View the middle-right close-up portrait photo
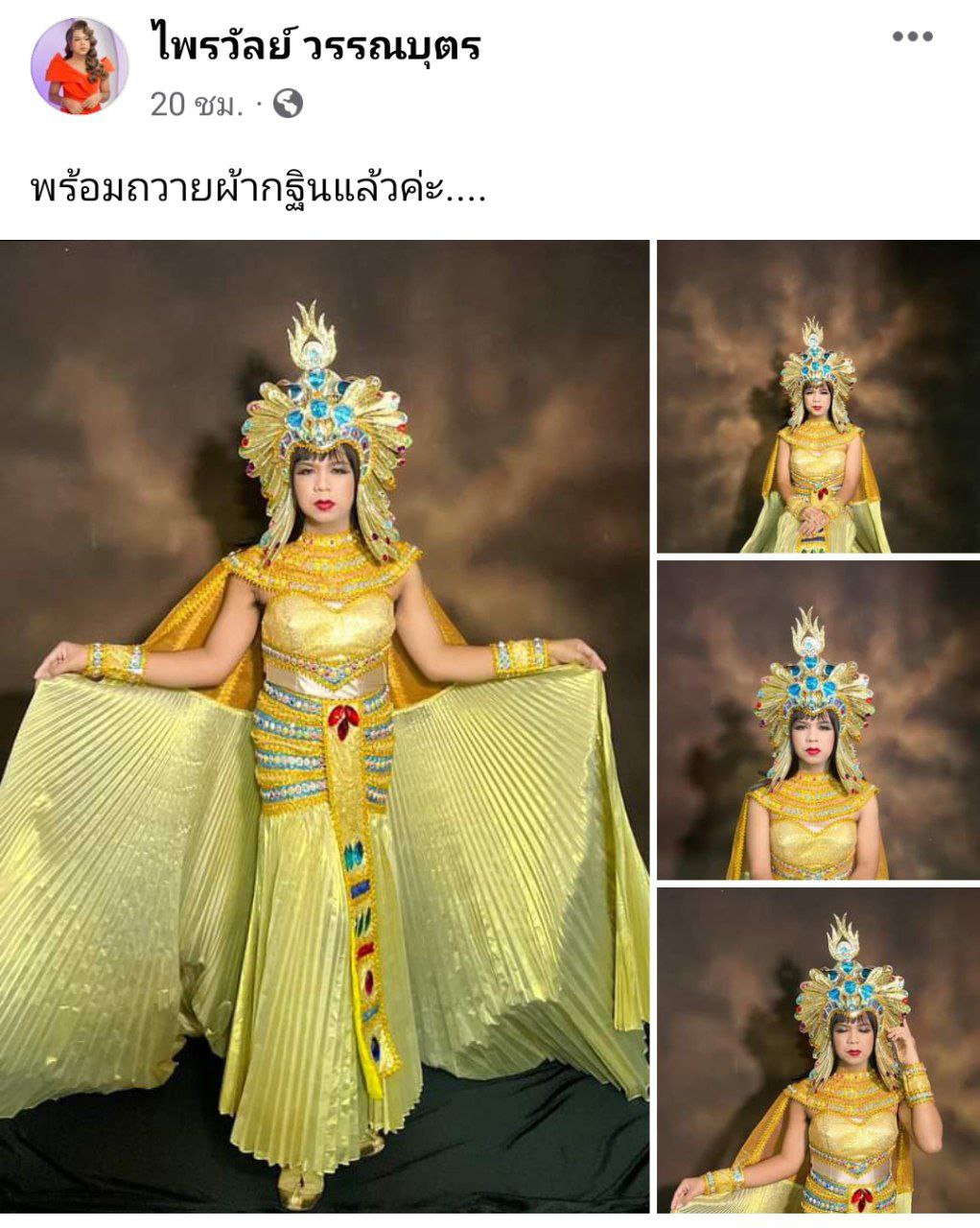Viewport: 980px width, 1228px height. click(818, 720)
